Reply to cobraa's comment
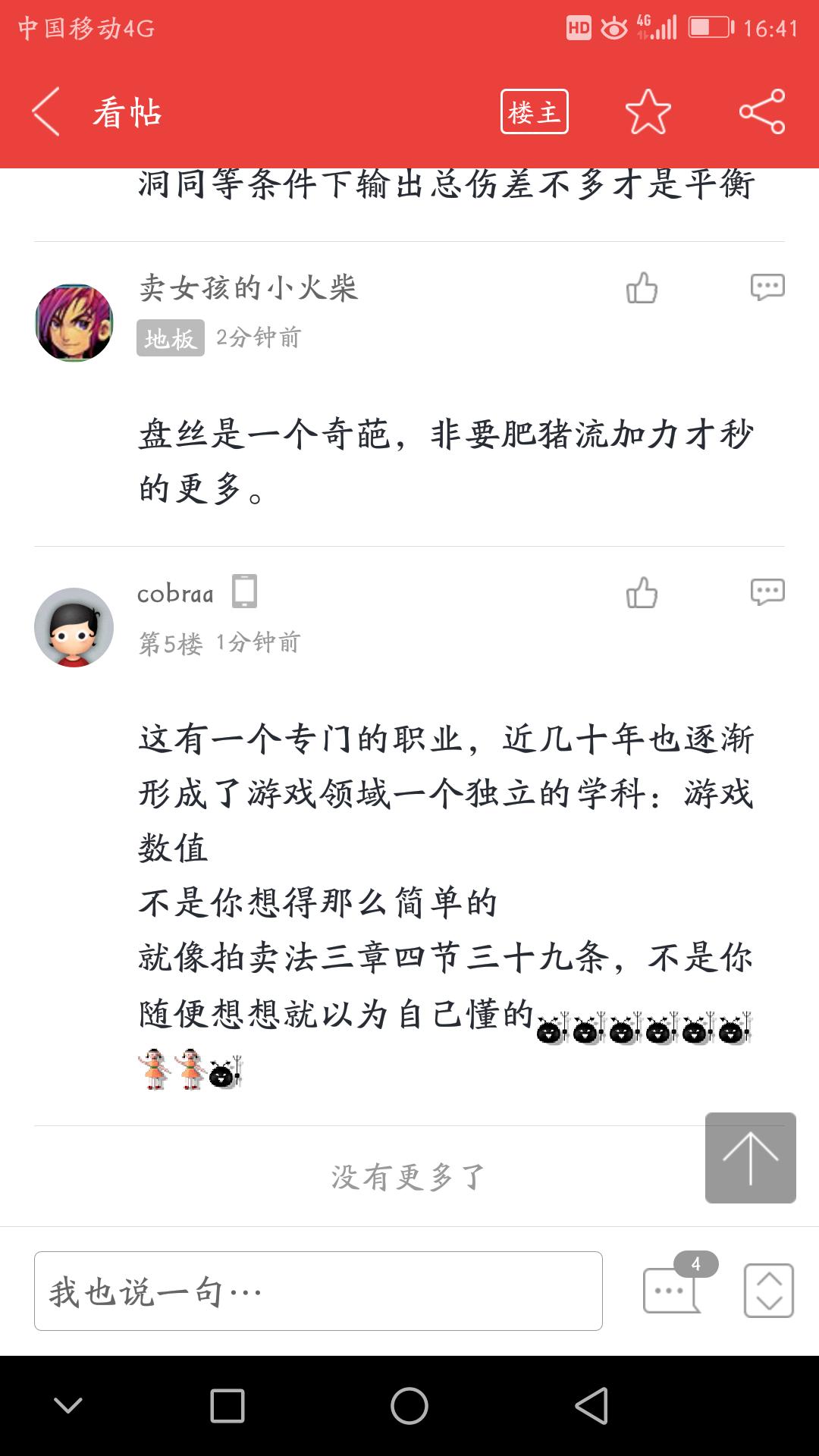Viewport: 819px width, 1456px height. tap(767, 592)
